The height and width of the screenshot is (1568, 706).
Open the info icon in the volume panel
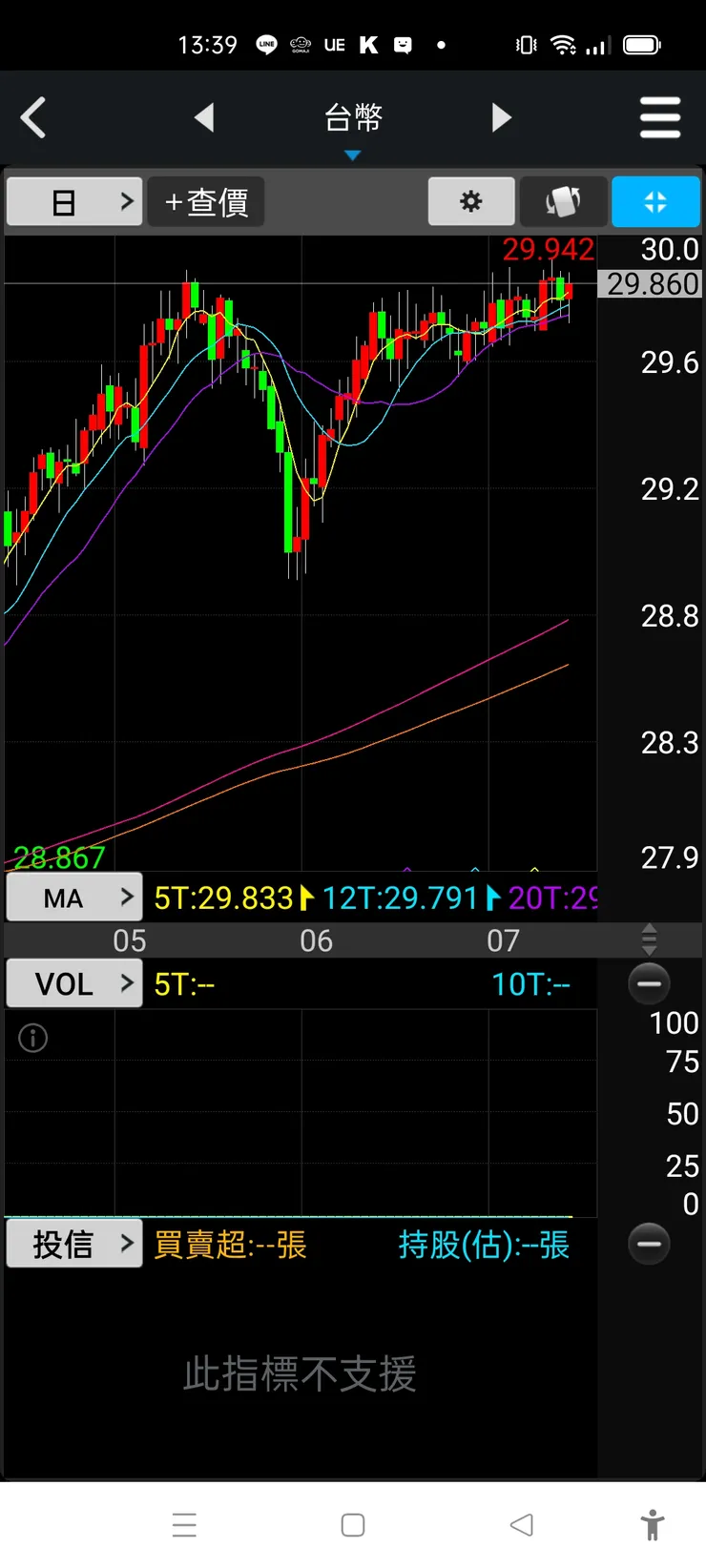coord(33,1038)
